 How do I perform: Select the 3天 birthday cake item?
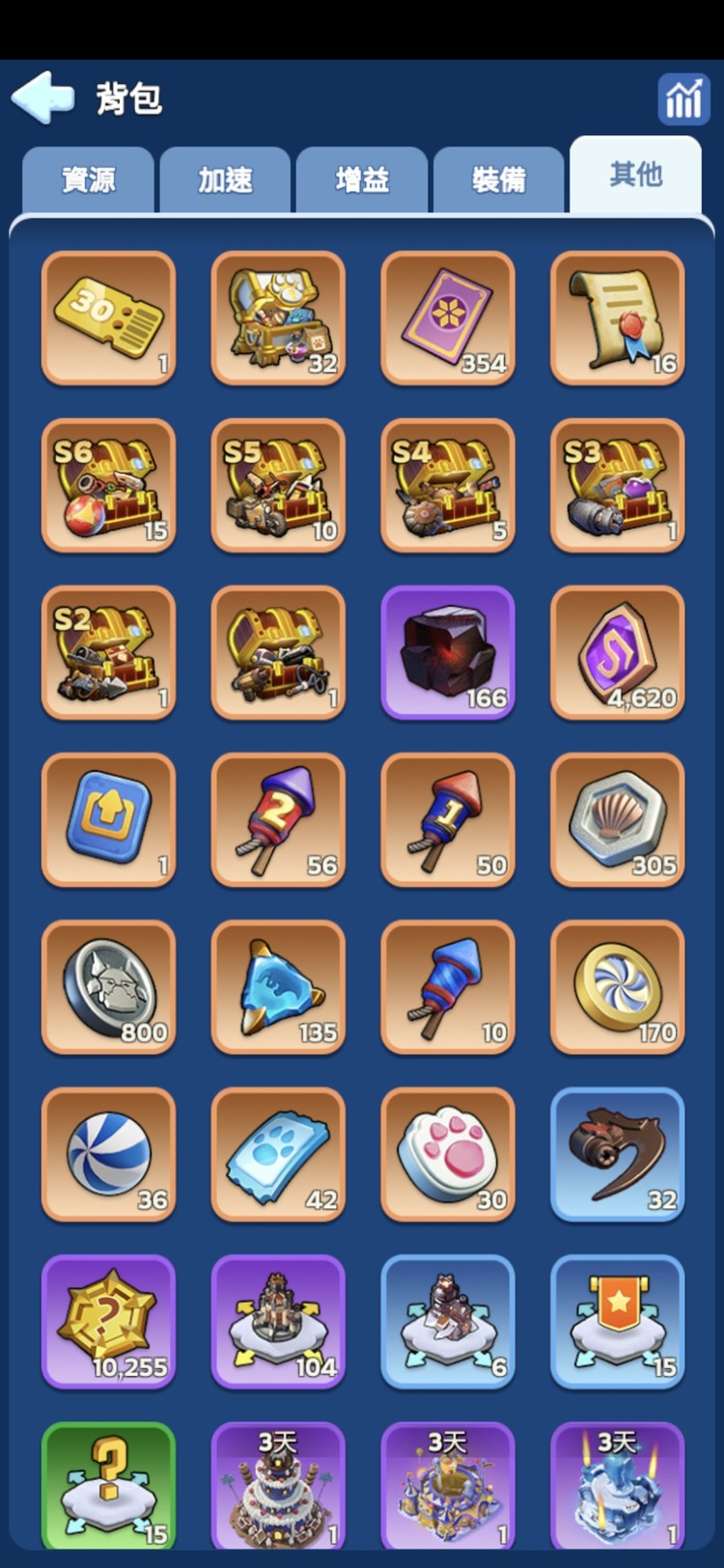click(x=278, y=1486)
